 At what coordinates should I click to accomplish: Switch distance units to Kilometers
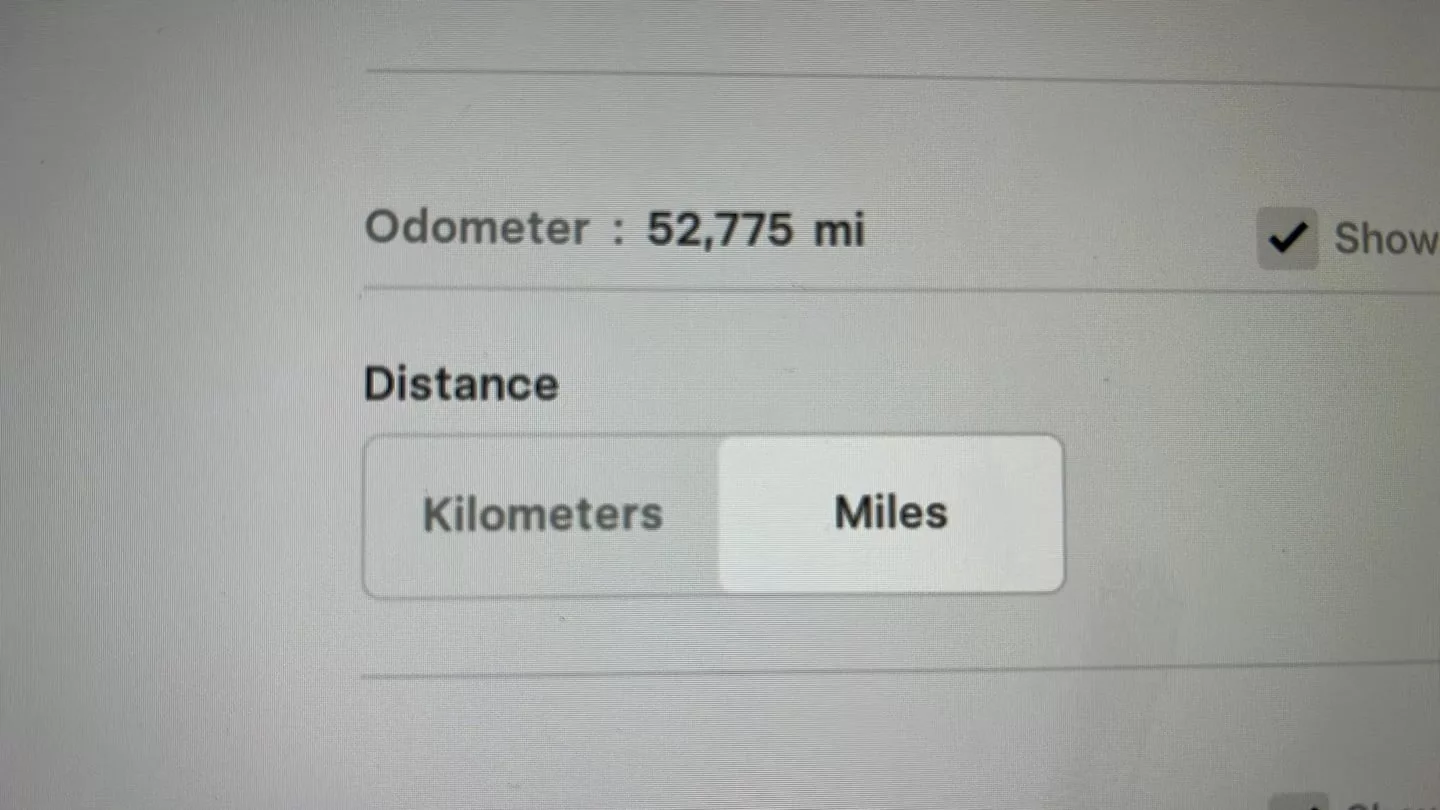click(542, 515)
